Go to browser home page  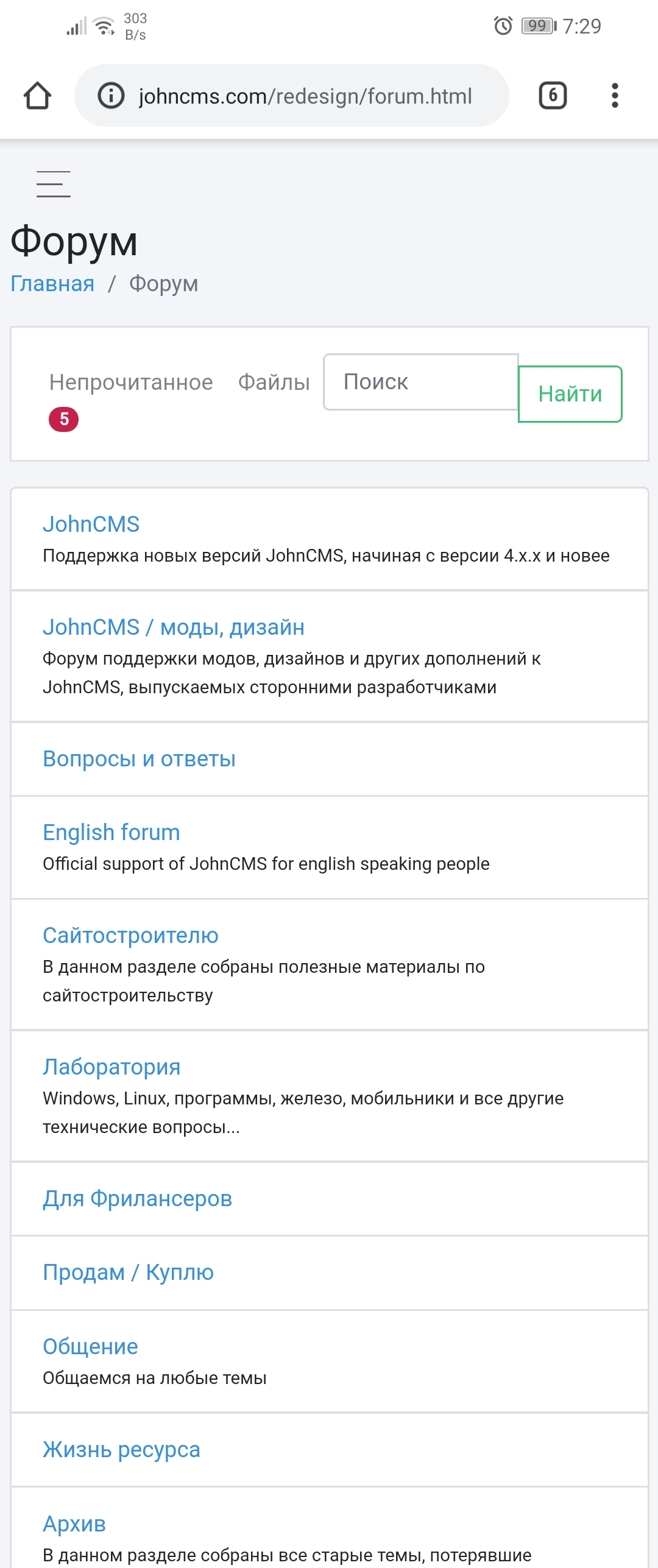(37, 96)
